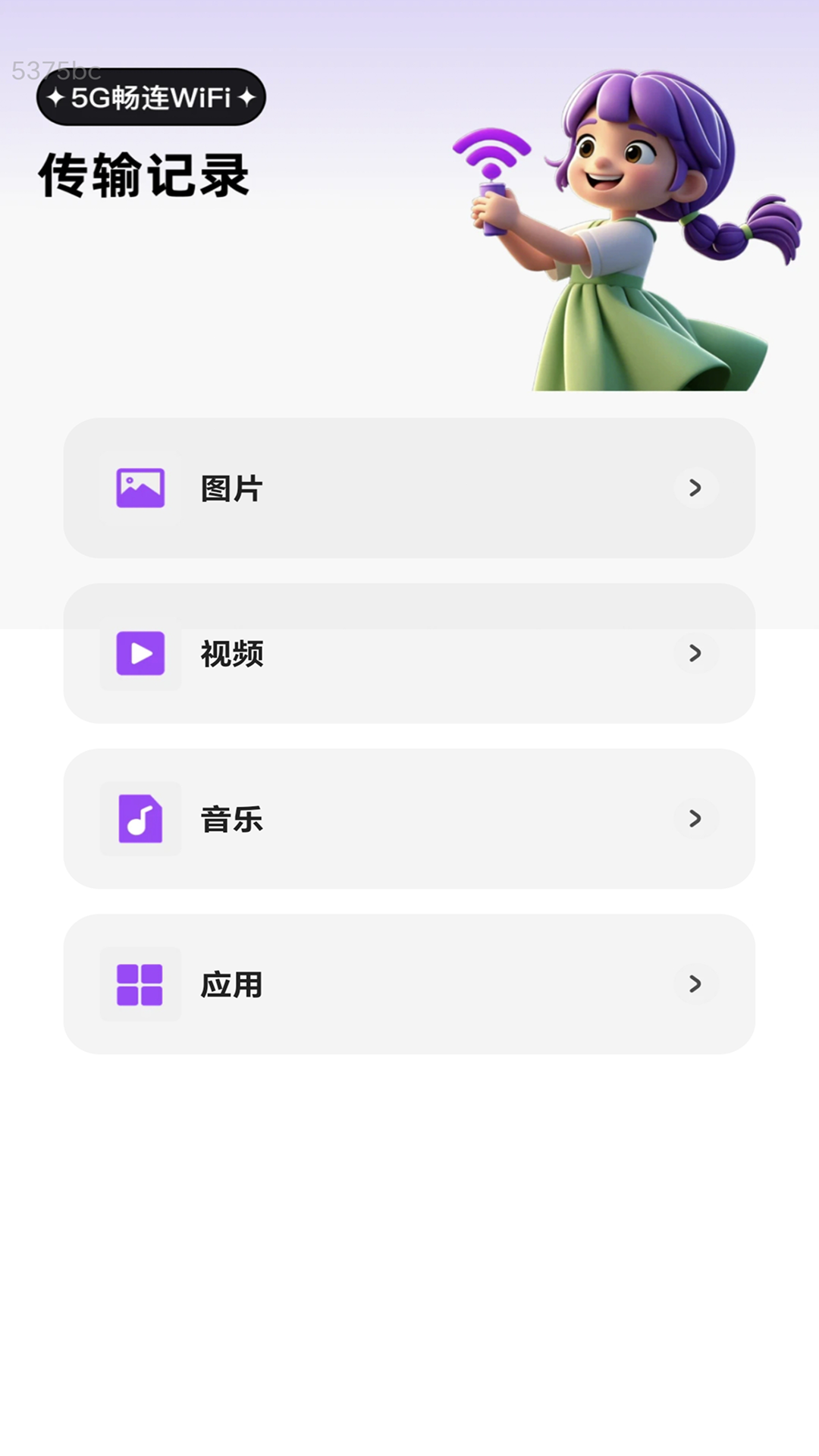Select the music note icon next to 音乐
Screen dimensions: 819x1456
tap(140, 819)
